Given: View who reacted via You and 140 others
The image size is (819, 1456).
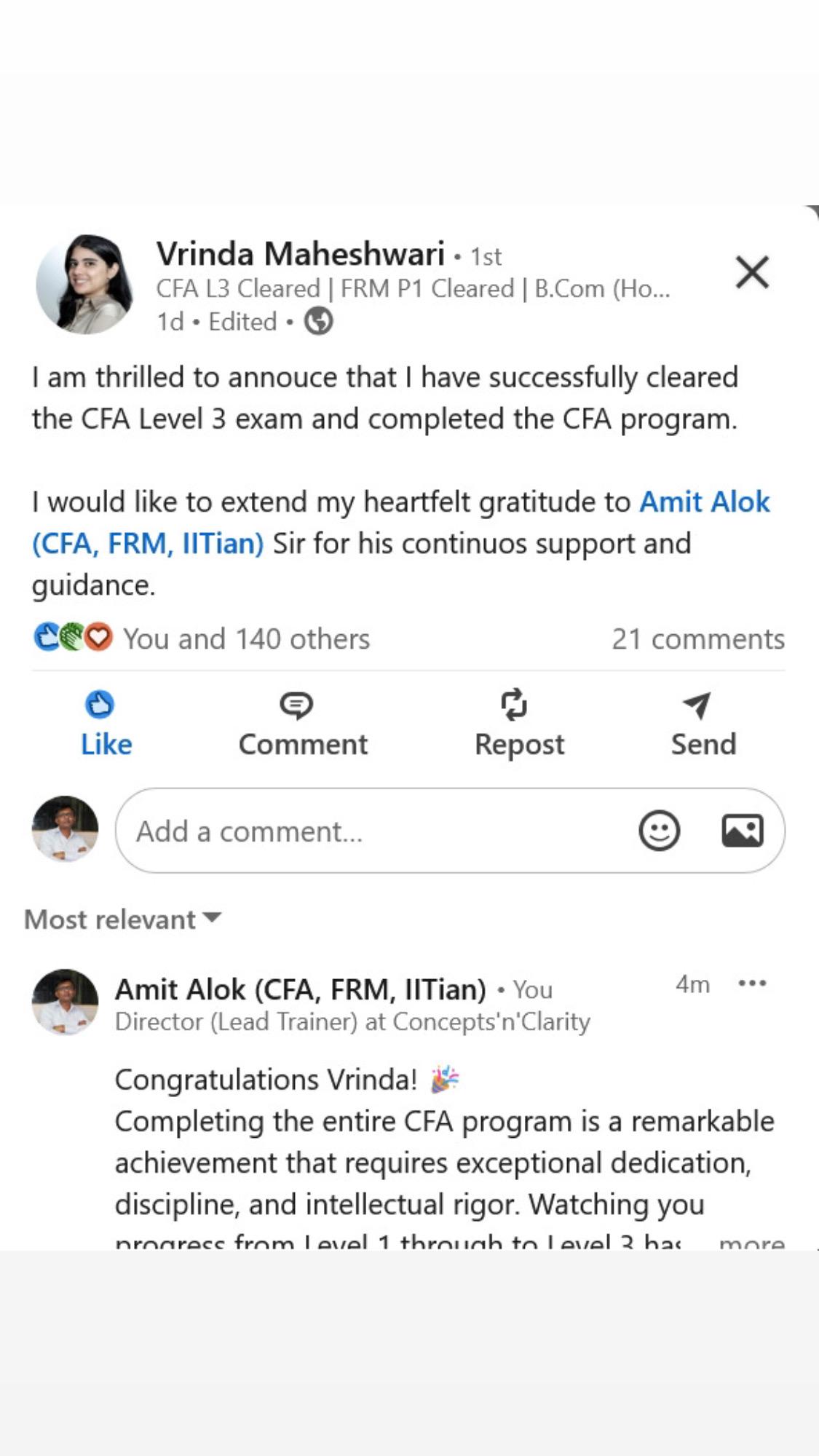Looking at the screenshot, I should [247, 638].
